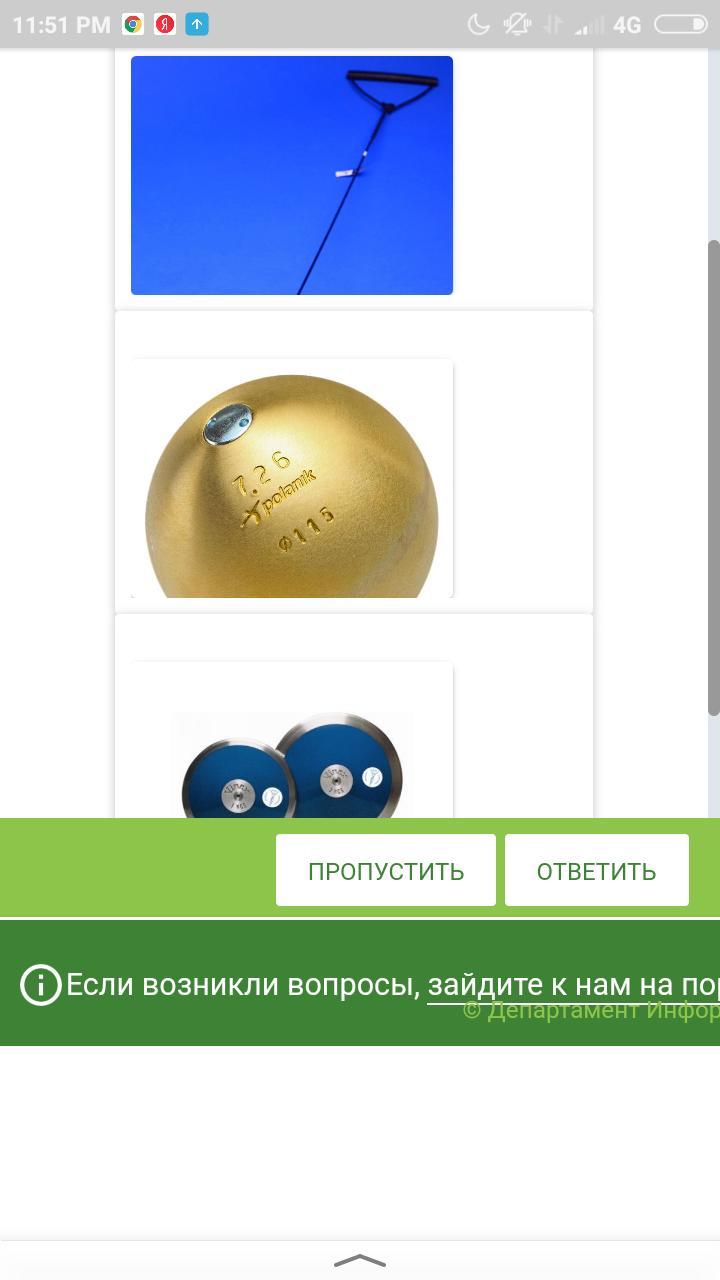This screenshot has width=720, height=1280.
Task: Tap the ПРОПУСТИТЬ button to skip
Action: (385, 871)
